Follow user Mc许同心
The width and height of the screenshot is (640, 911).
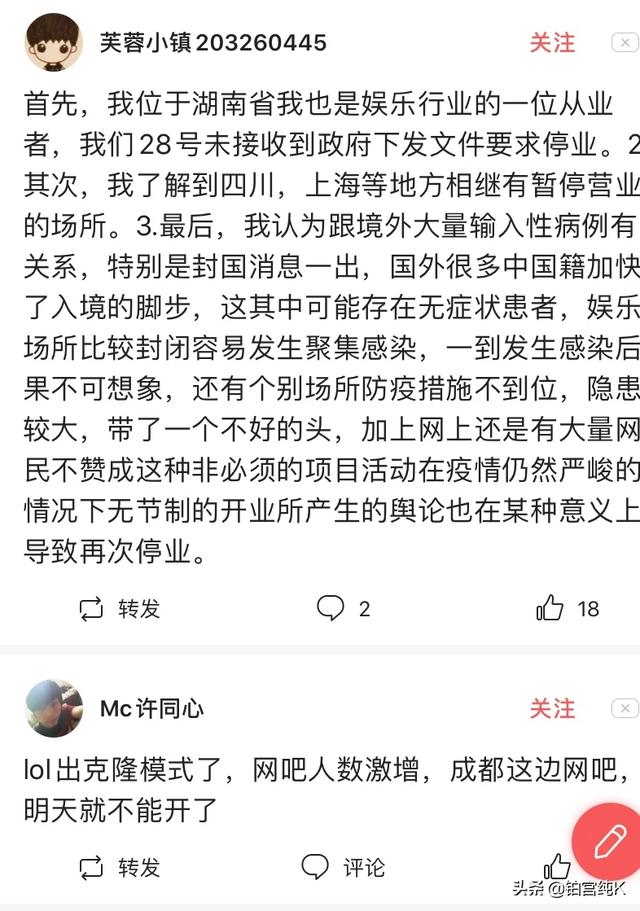tap(552, 709)
